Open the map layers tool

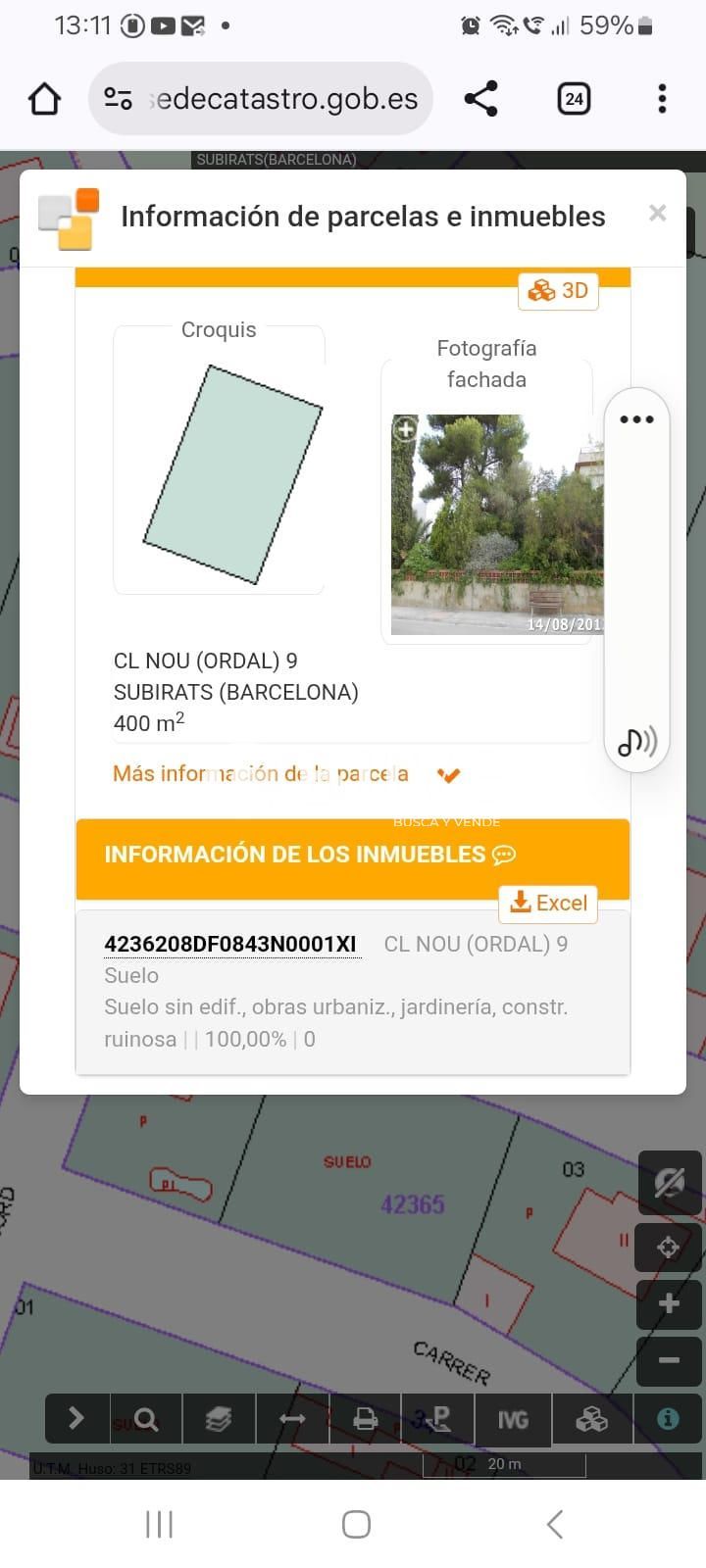click(x=219, y=1419)
